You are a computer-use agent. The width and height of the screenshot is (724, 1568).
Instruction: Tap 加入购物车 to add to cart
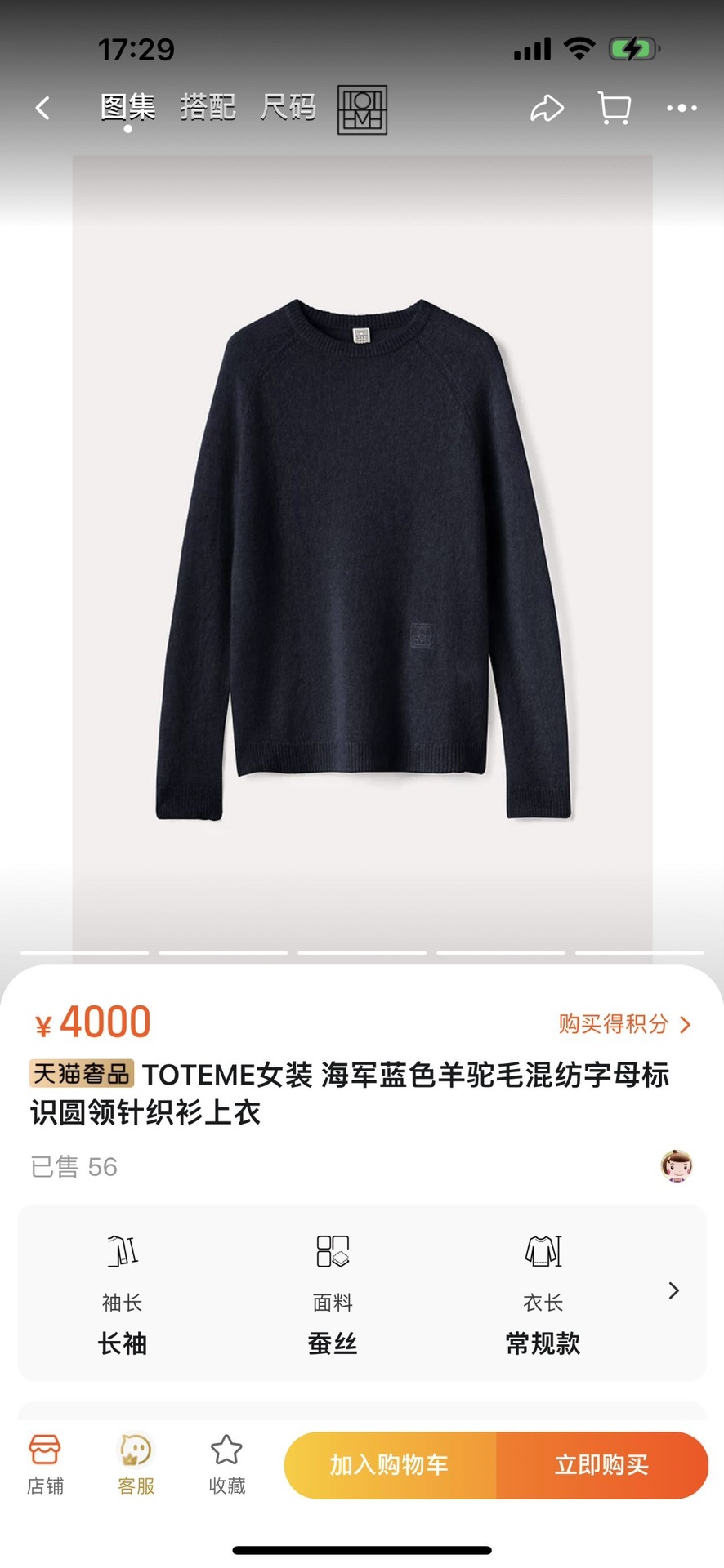390,1465
